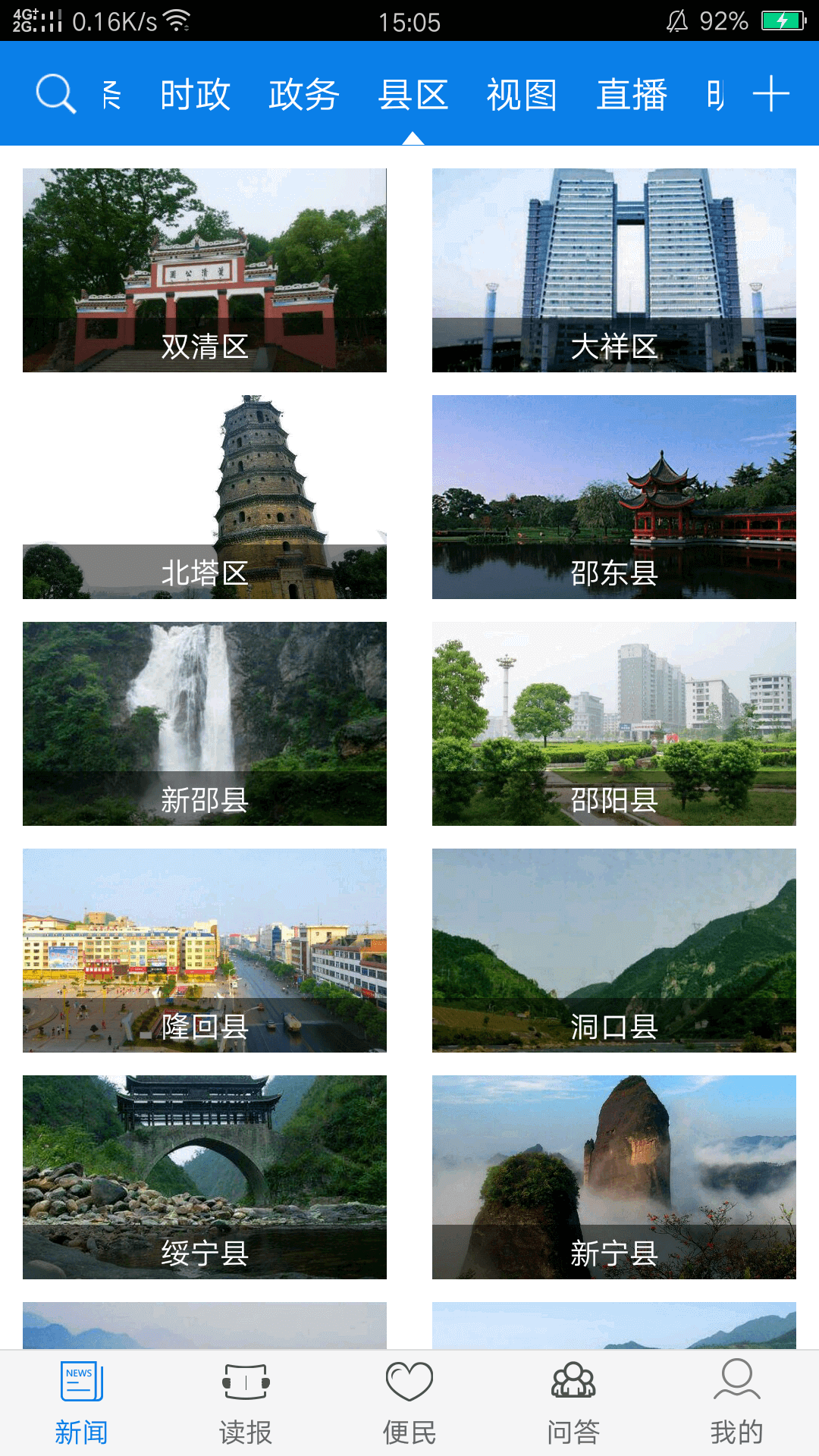
Task: Open the 隆回县 county tile
Action: pyautogui.click(x=205, y=950)
